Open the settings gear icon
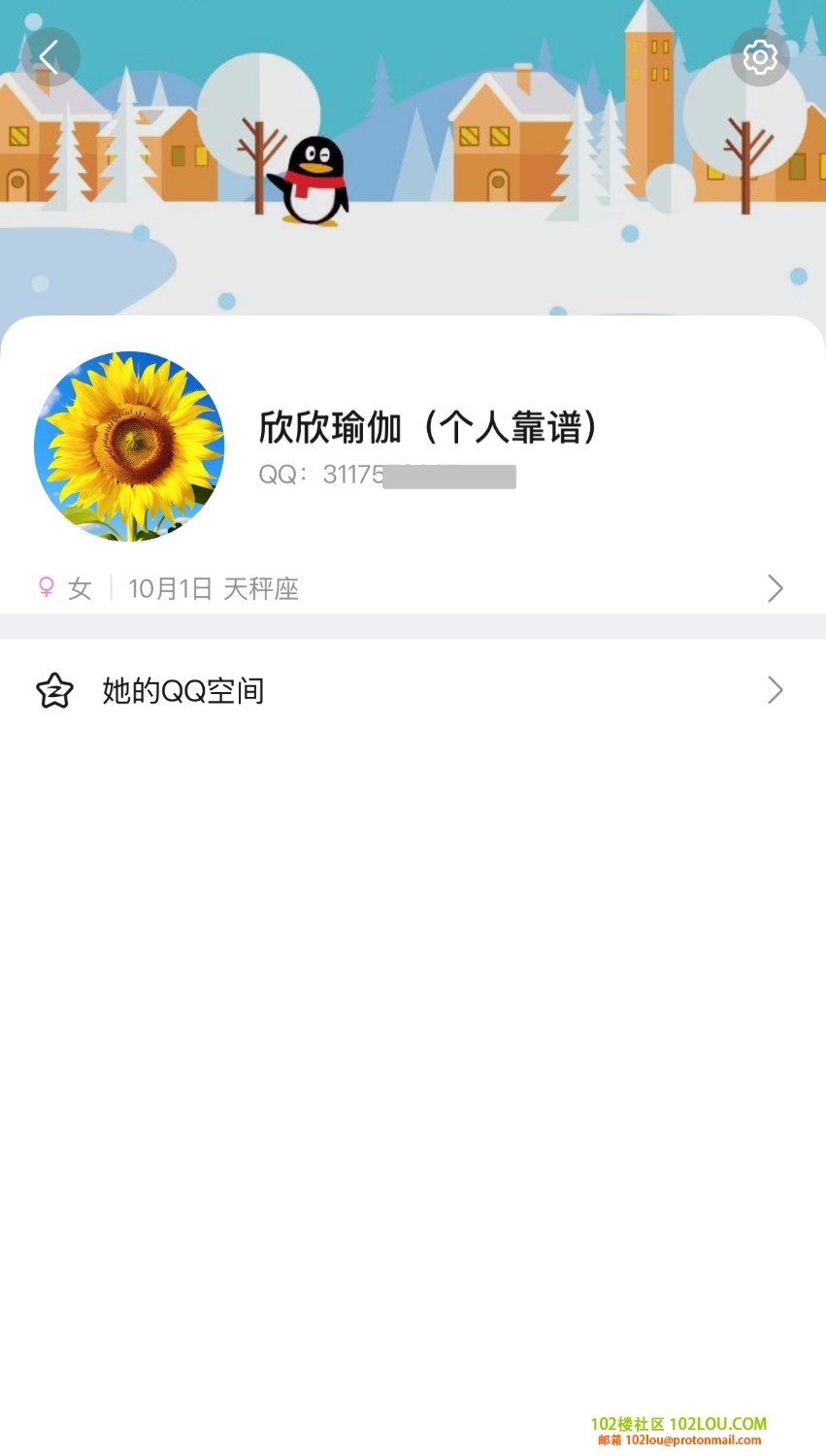 [759, 57]
